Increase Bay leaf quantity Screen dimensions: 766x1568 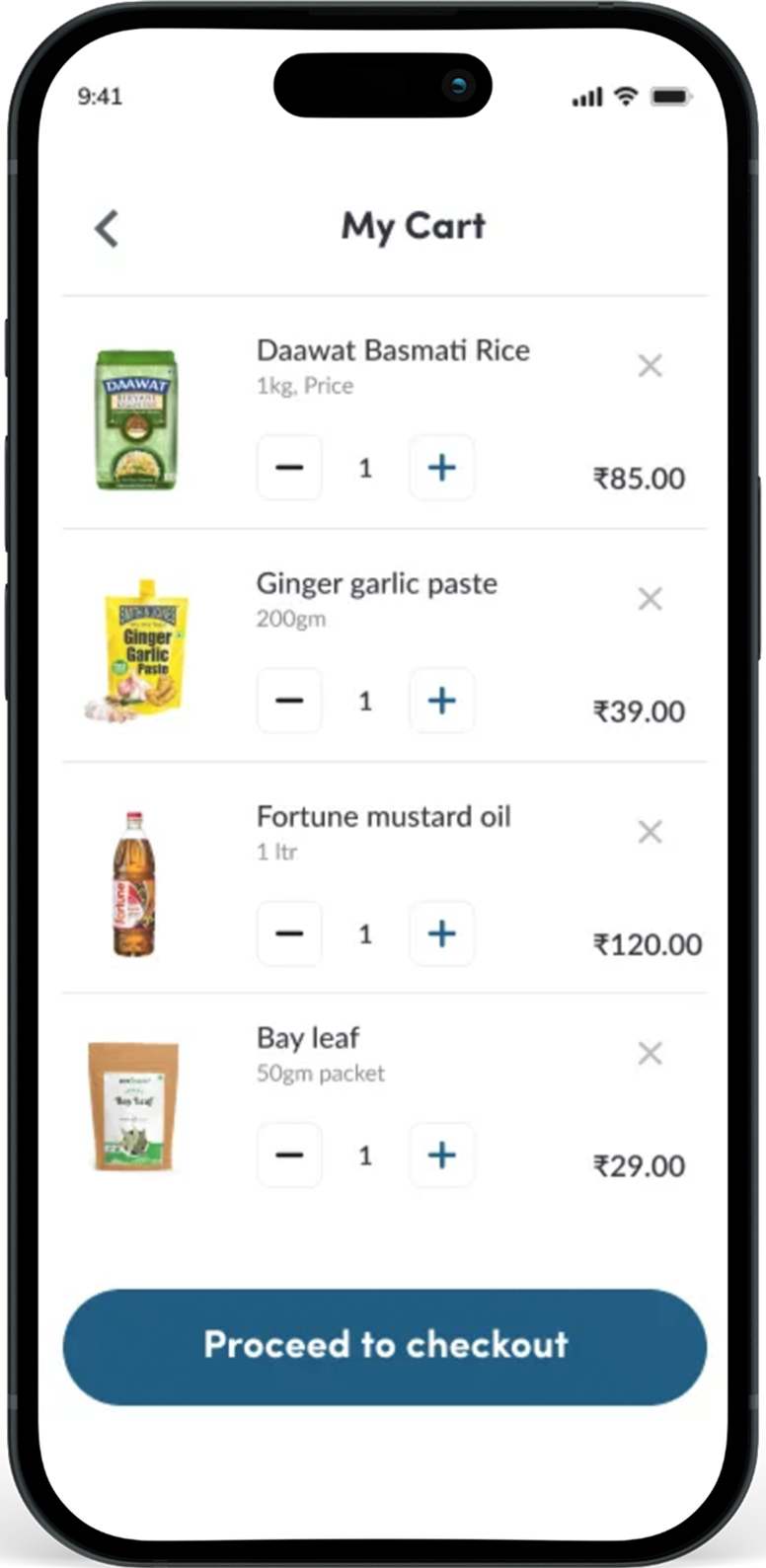(x=441, y=1155)
